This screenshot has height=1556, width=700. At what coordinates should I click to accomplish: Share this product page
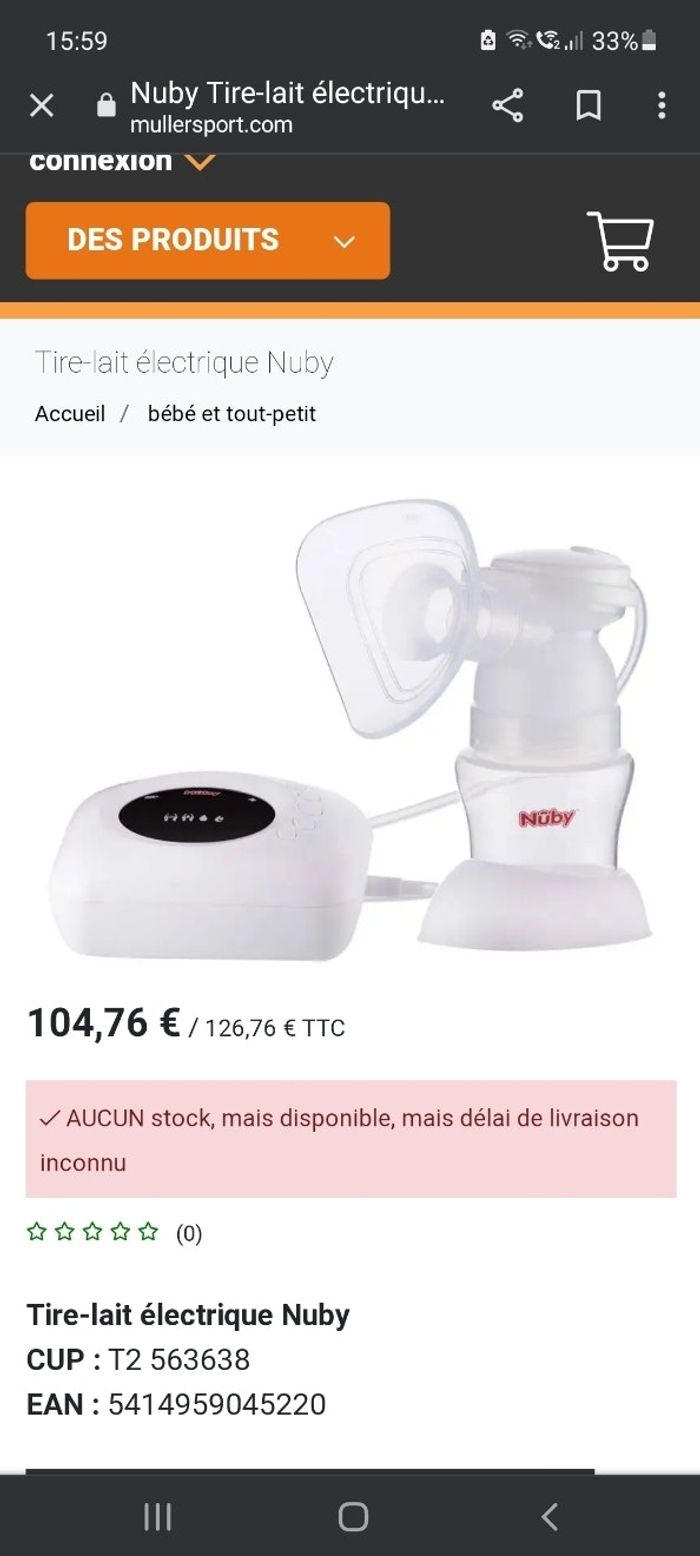click(508, 106)
